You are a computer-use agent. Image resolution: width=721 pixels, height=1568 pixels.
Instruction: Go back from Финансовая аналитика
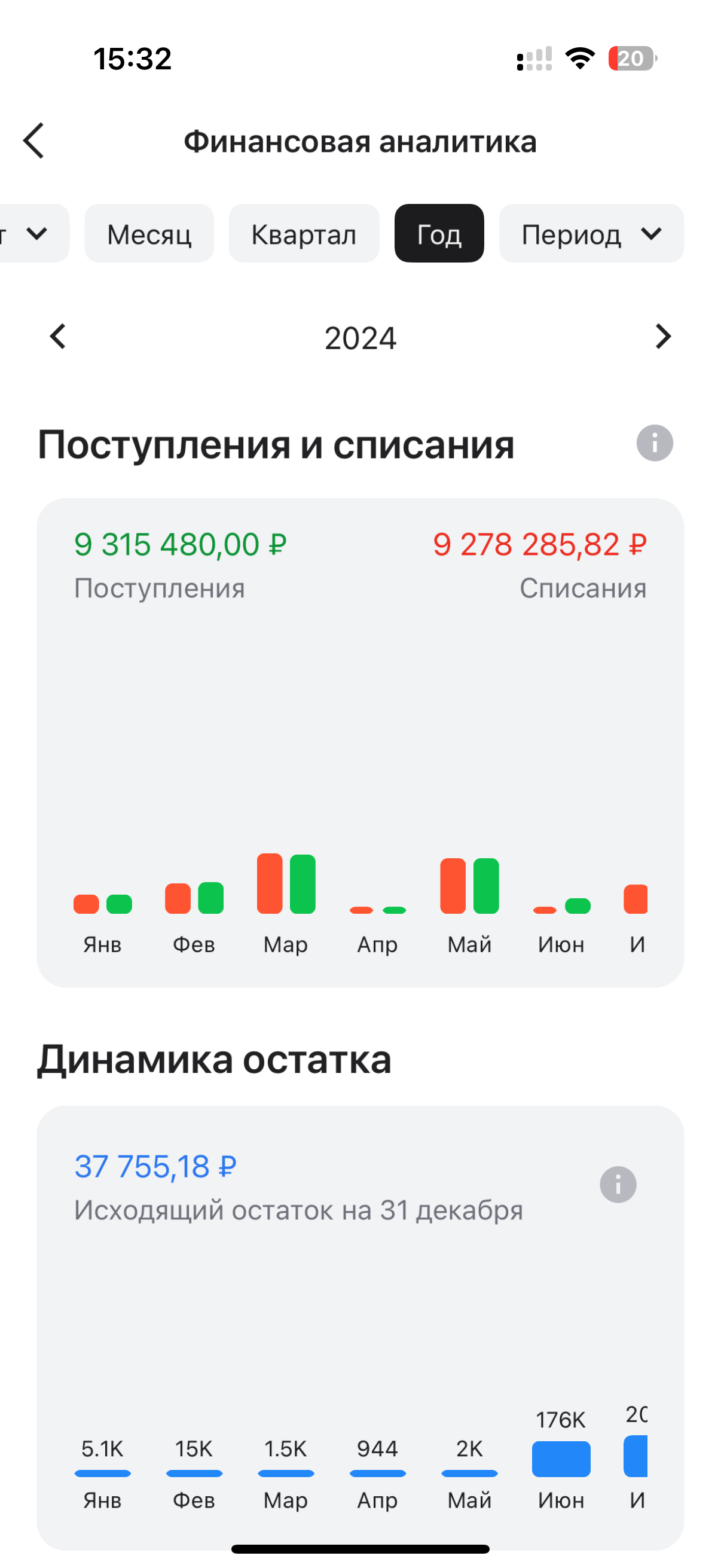[34, 141]
